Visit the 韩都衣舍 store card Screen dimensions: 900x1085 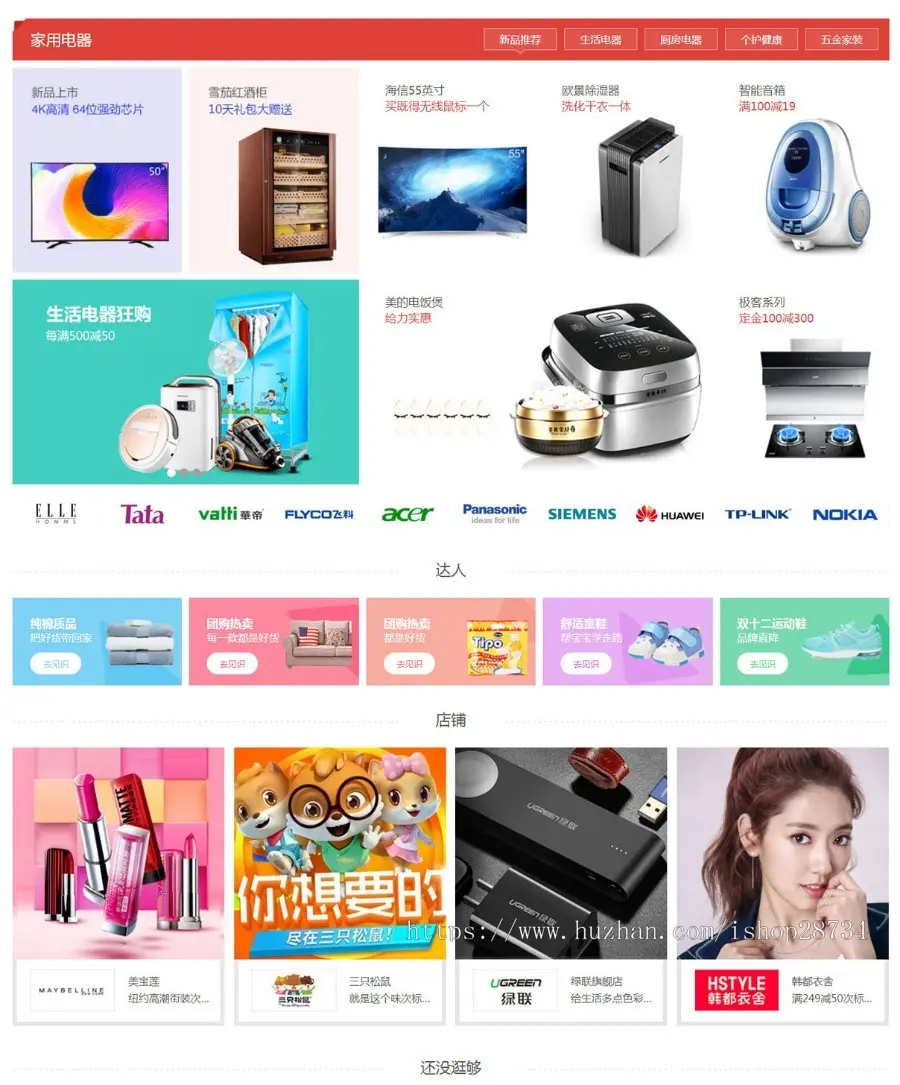pyautogui.click(x=782, y=885)
